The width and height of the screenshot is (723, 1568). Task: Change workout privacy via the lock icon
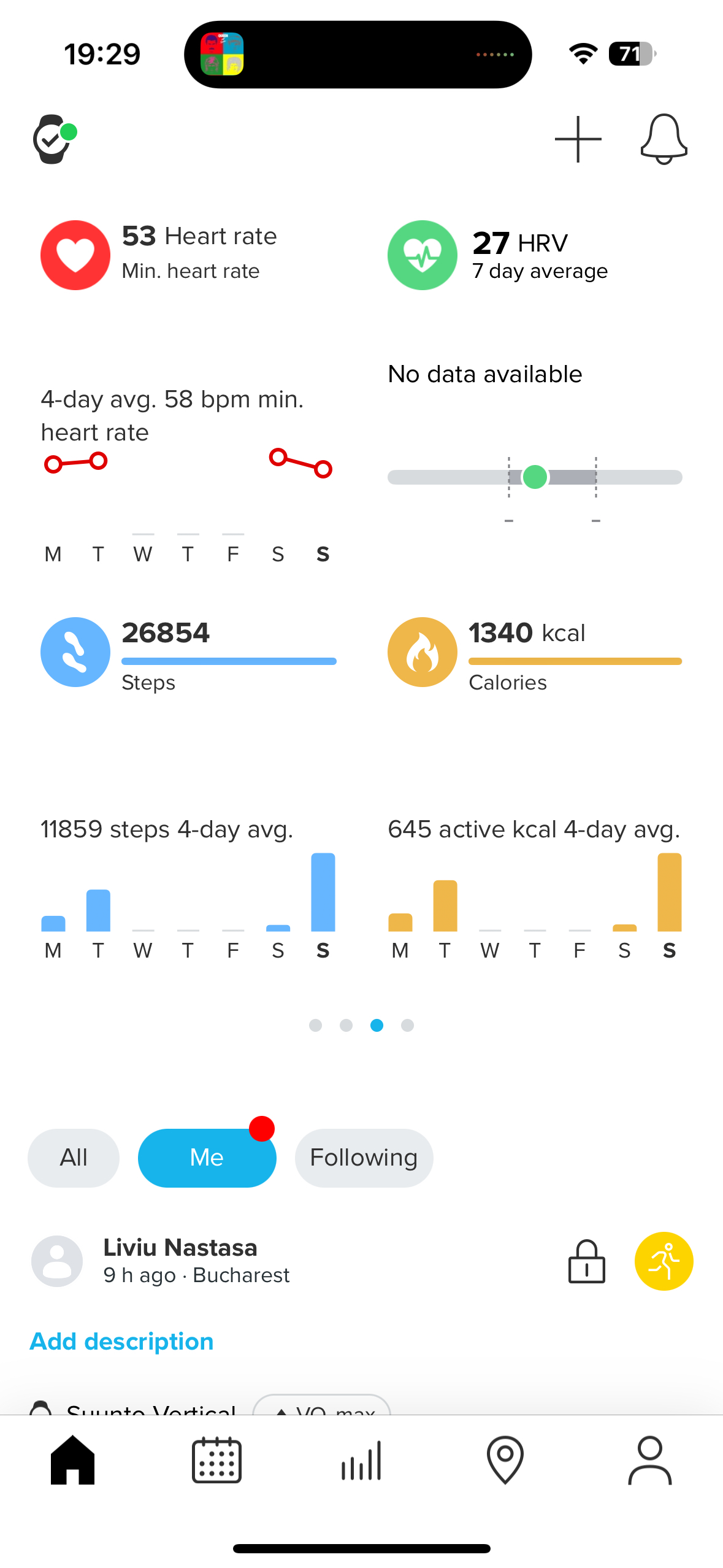pos(586,1261)
